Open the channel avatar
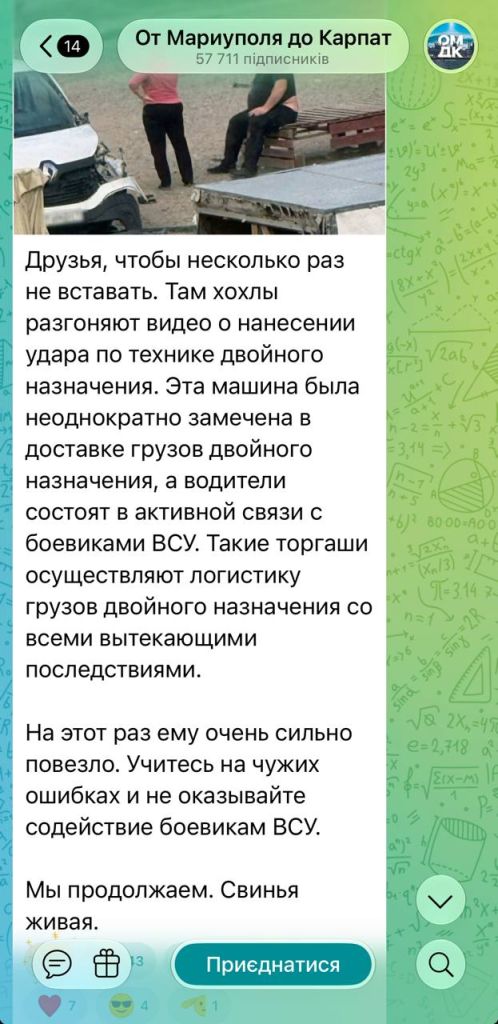498x1024 pixels. [450, 46]
